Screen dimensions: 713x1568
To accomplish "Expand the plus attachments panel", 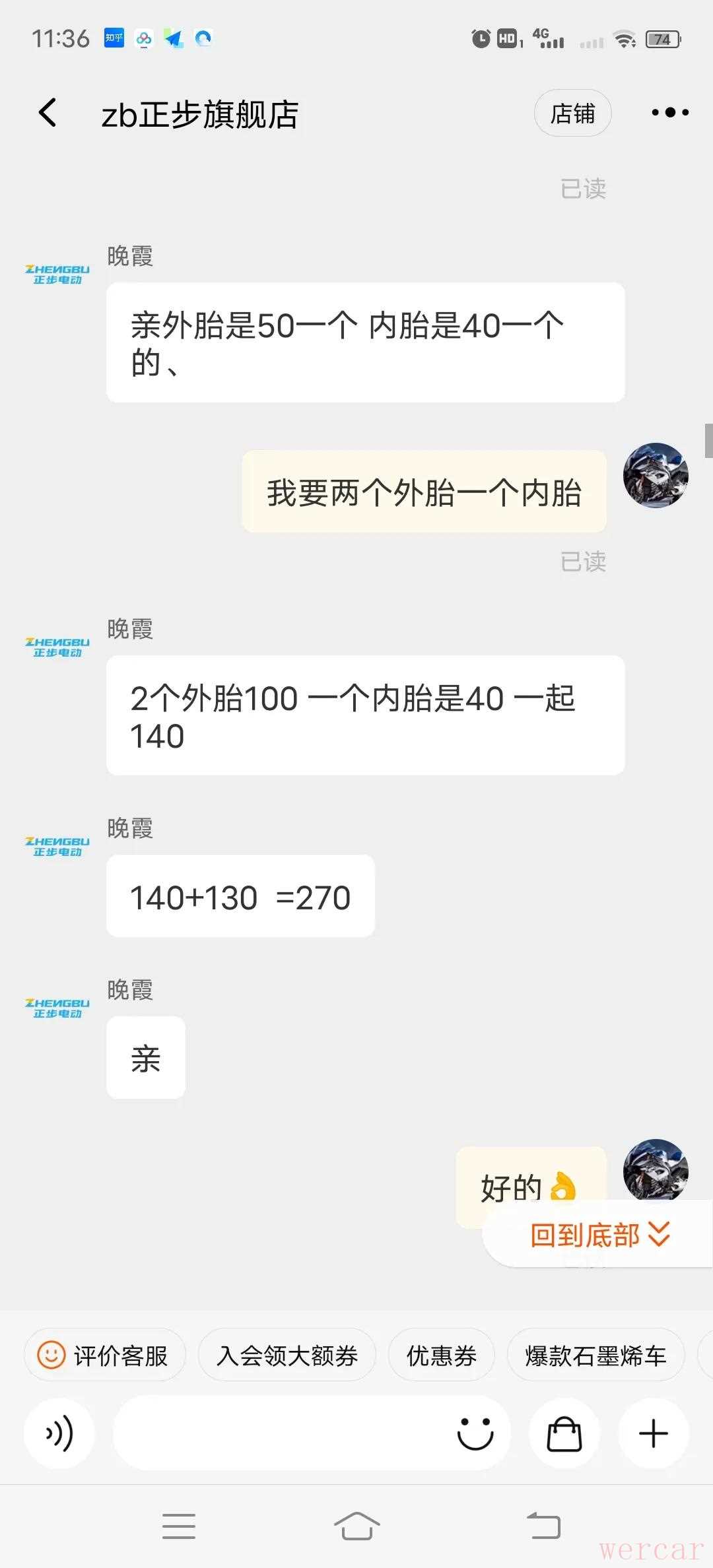I will [x=654, y=1433].
